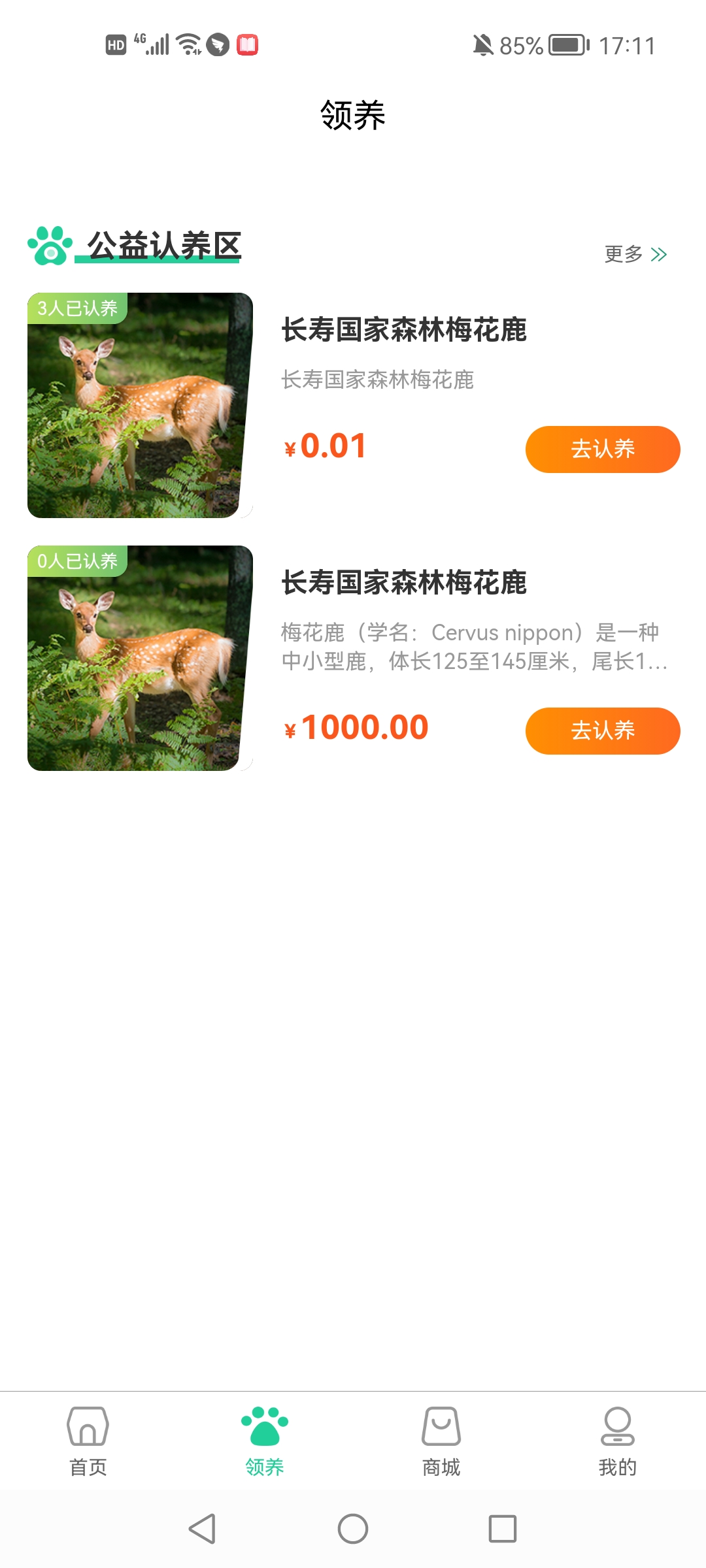Tap the 0人已认养 badge on second deer
Viewport: 706px width, 1568px height.
(78, 563)
